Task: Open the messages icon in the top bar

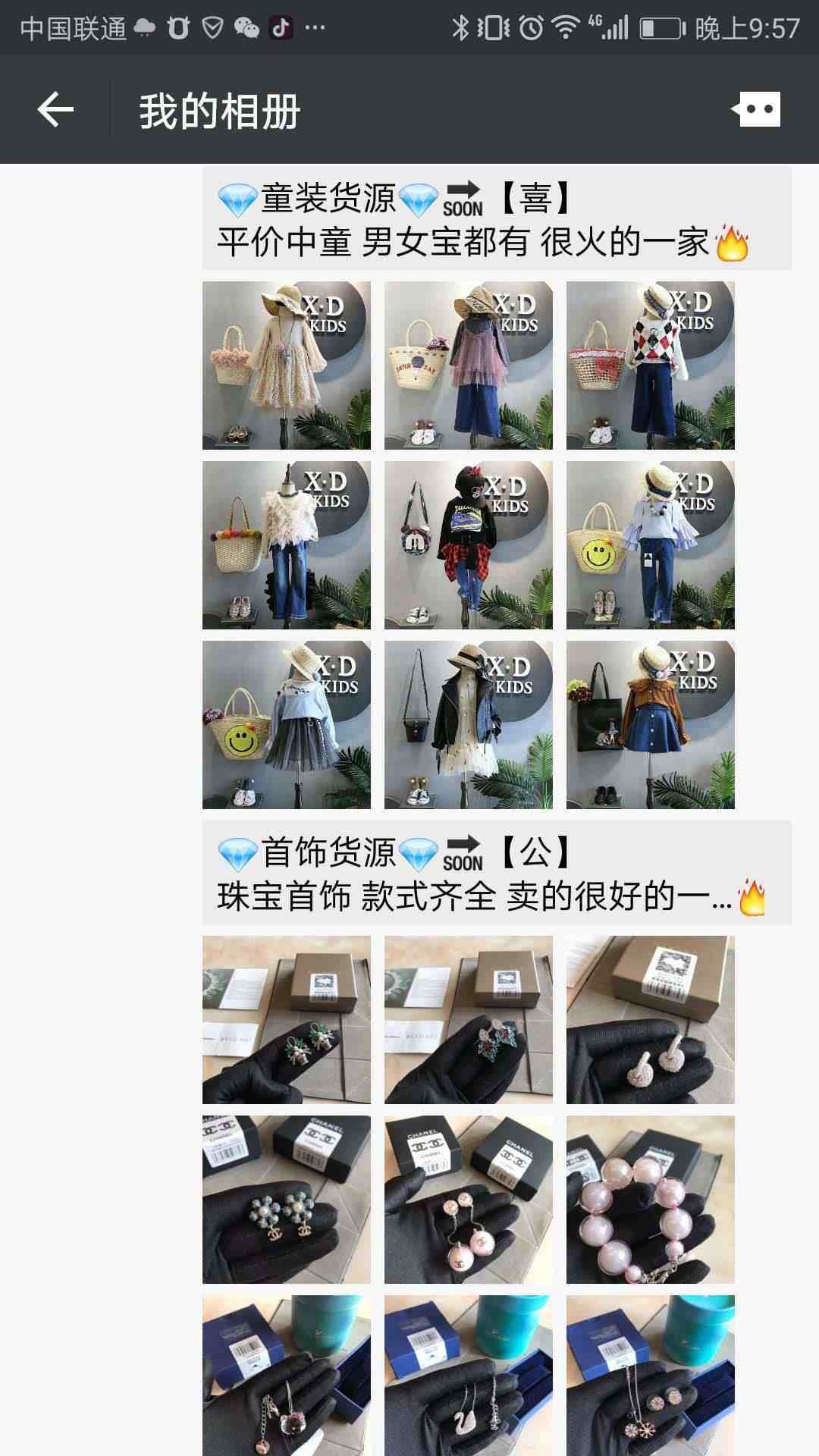Action: (x=755, y=110)
